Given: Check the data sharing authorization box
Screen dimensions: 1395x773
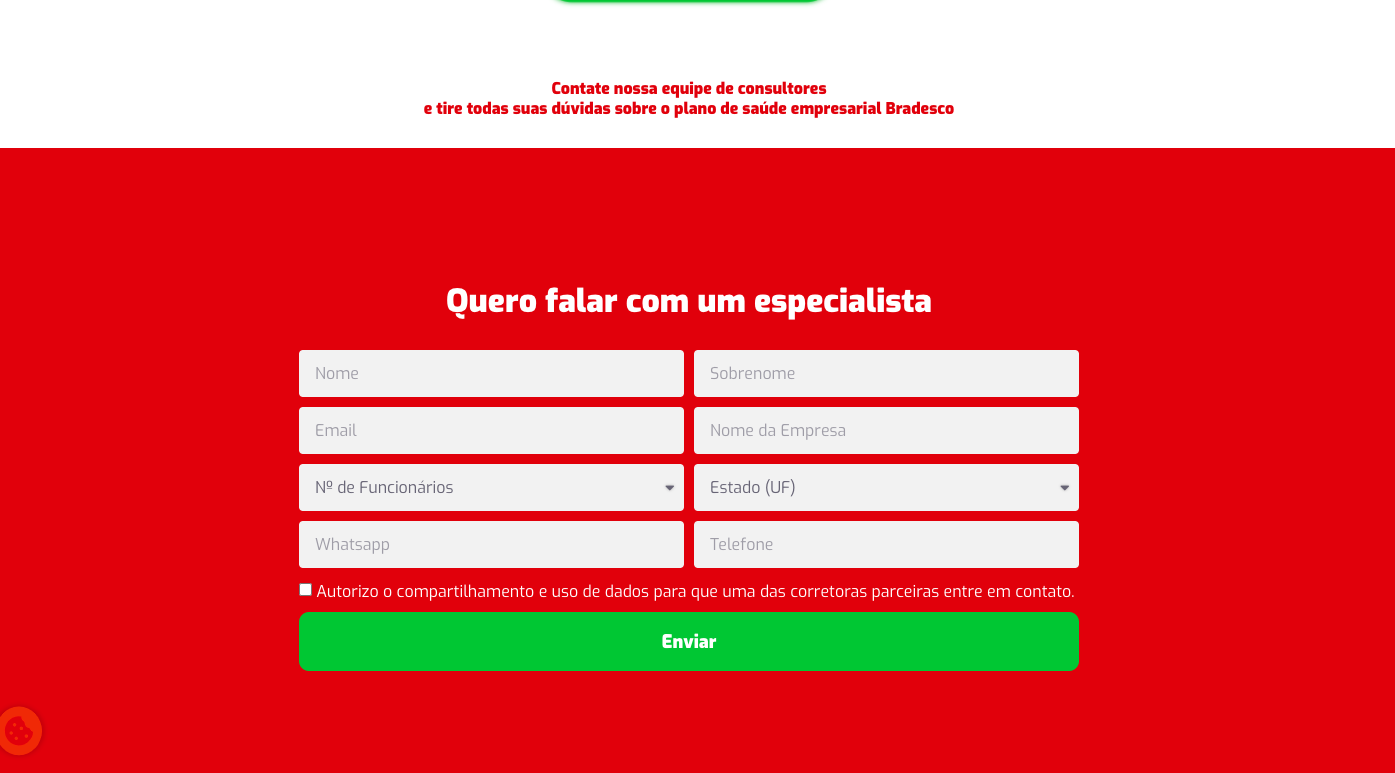Looking at the screenshot, I should tap(306, 590).
